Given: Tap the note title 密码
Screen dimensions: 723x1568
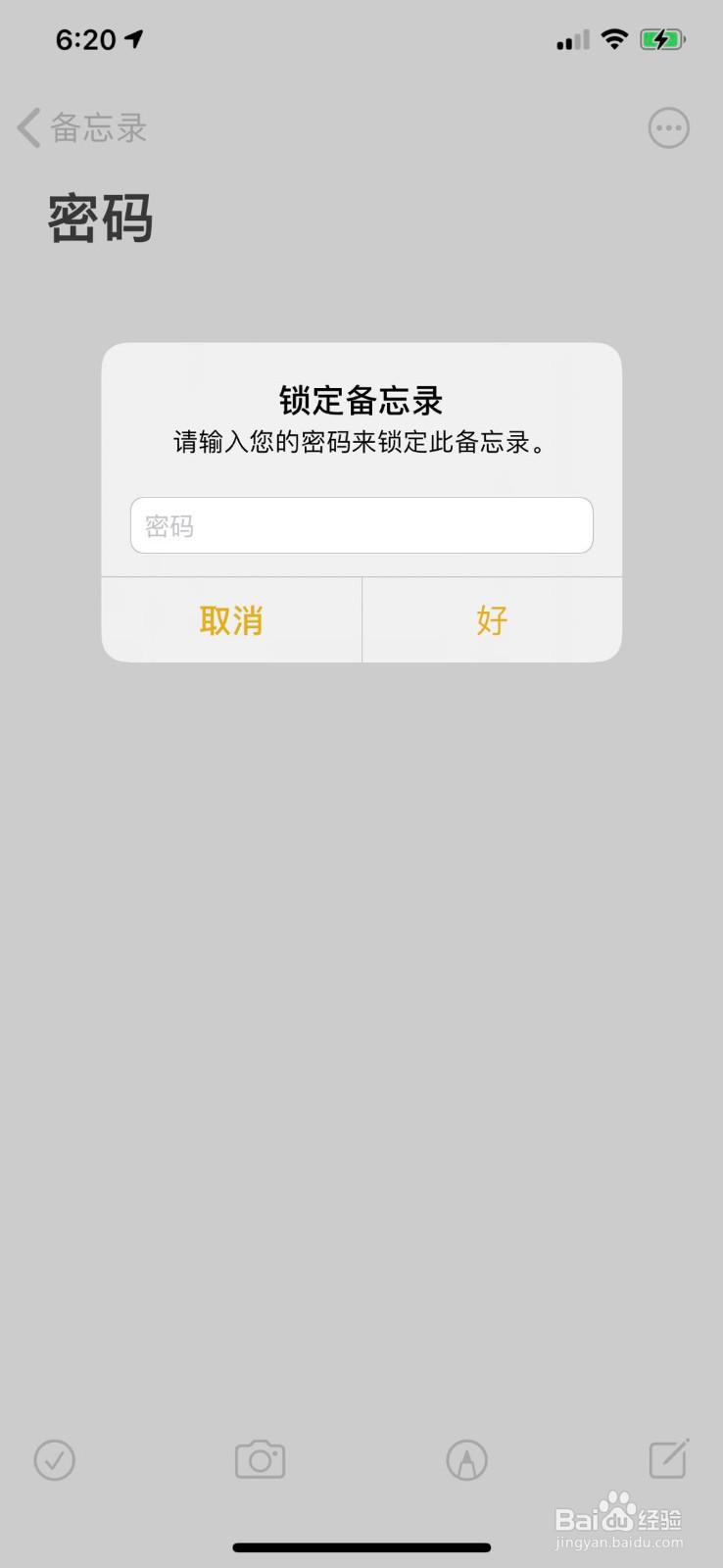Looking at the screenshot, I should click(101, 219).
